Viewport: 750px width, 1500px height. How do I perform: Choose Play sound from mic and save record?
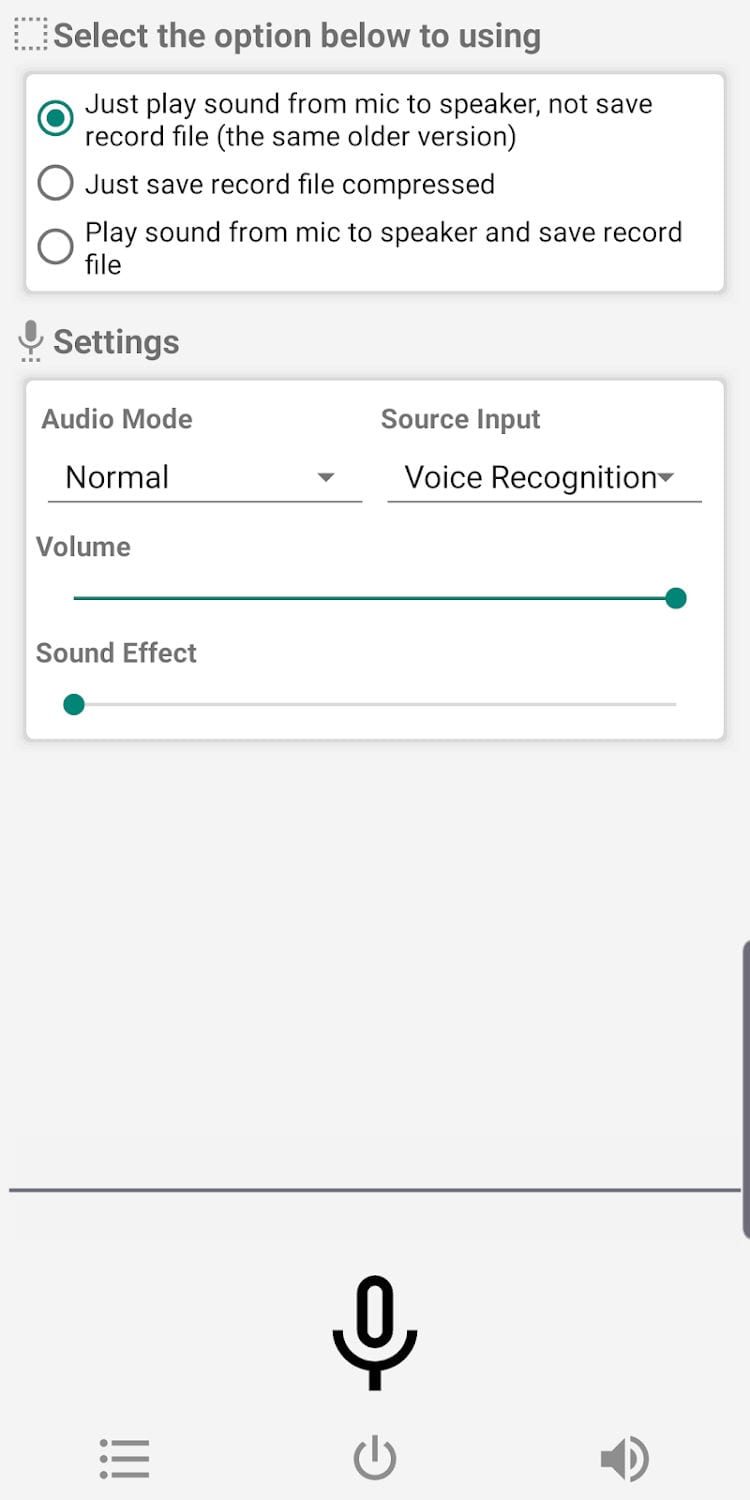pyautogui.click(x=55, y=246)
